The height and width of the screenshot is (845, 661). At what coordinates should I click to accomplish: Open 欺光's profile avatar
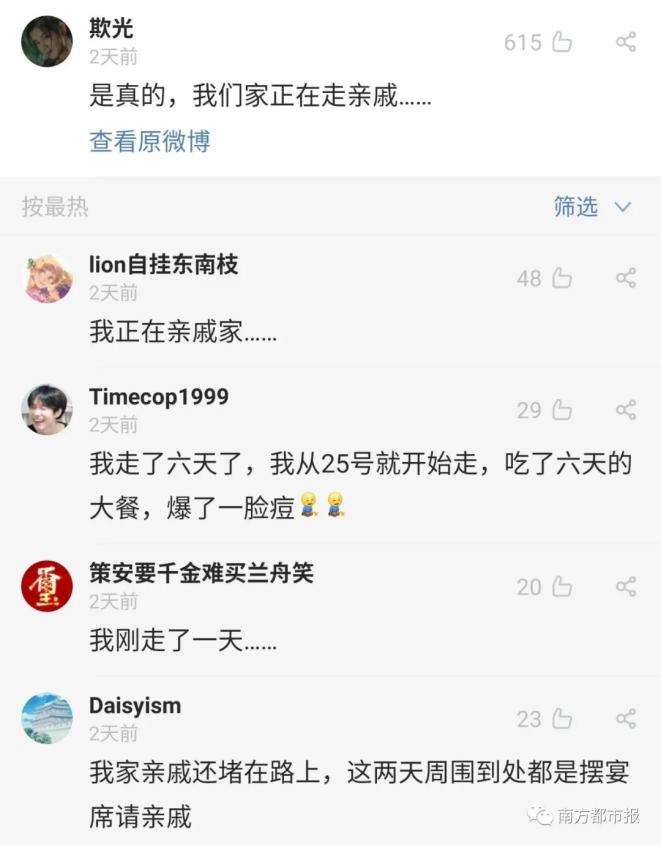(x=47, y=42)
